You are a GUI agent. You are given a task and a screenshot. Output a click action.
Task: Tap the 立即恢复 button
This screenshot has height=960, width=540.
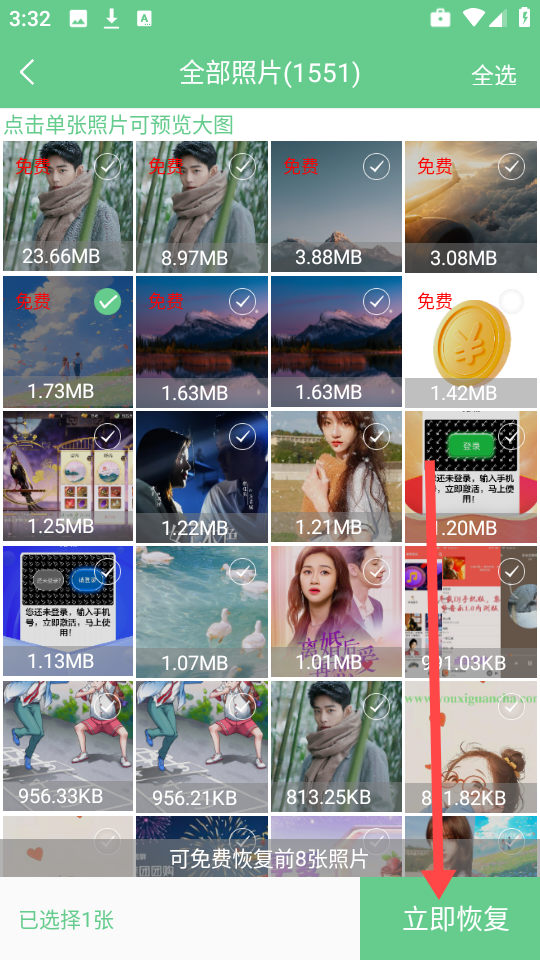pyautogui.click(x=456, y=919)
